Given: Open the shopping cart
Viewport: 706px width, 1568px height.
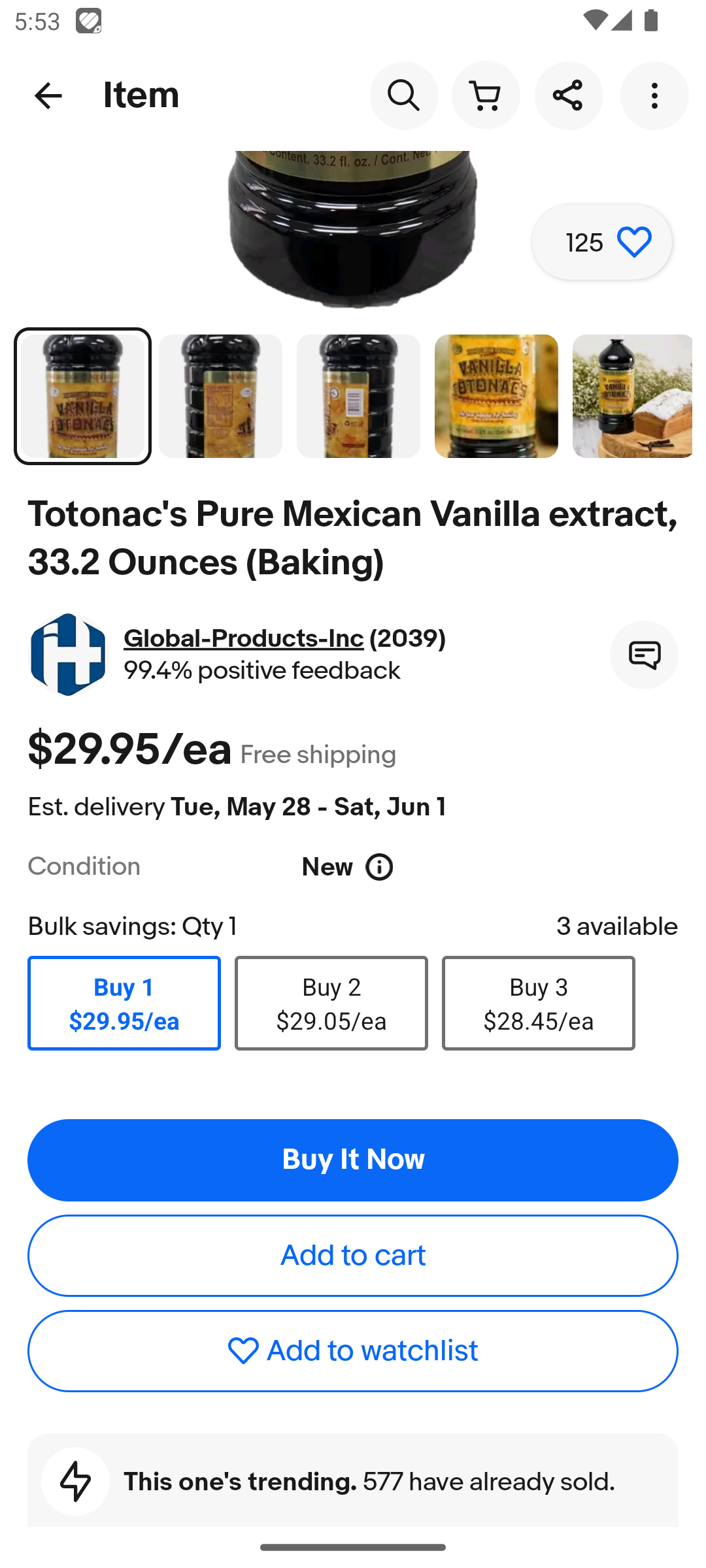Looking at the screenshot, I should click(486, 95).
